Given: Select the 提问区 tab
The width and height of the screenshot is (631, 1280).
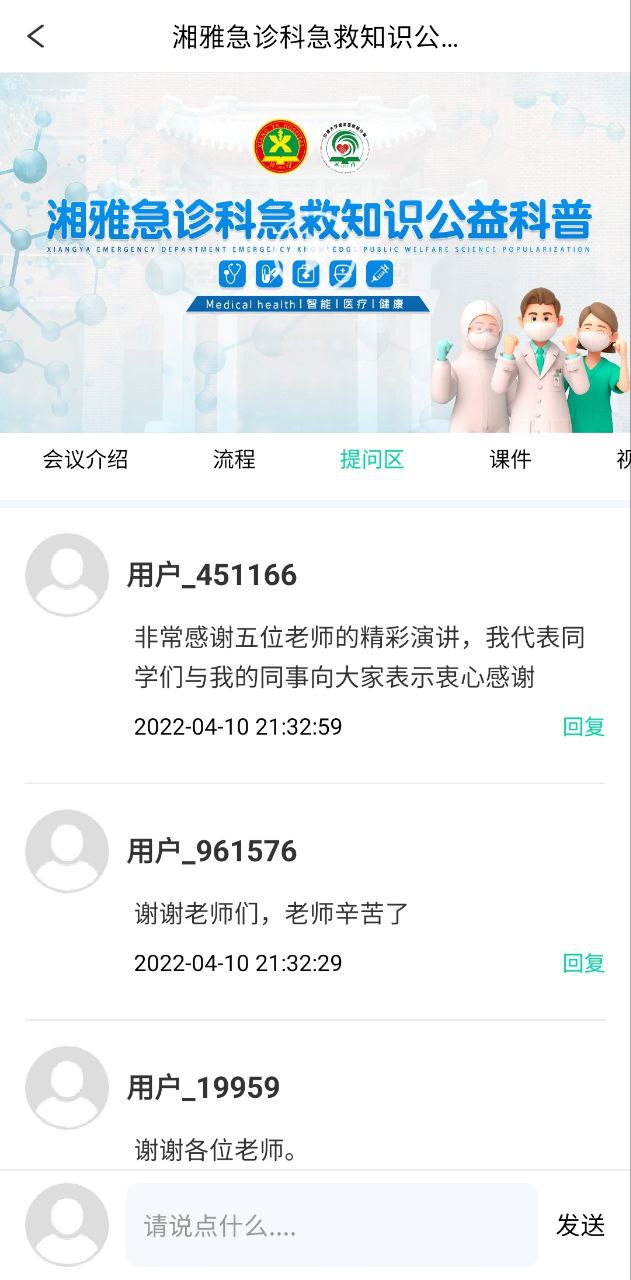Looking at the screenshot, I should click(372, 460).
